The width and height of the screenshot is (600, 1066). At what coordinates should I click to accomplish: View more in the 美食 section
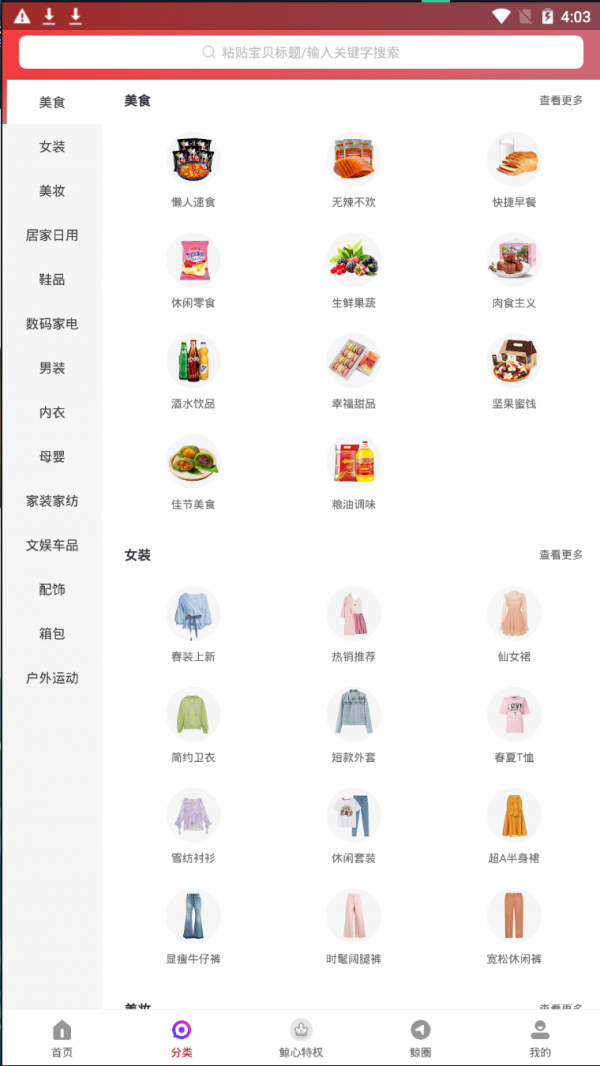pos(560,101)
